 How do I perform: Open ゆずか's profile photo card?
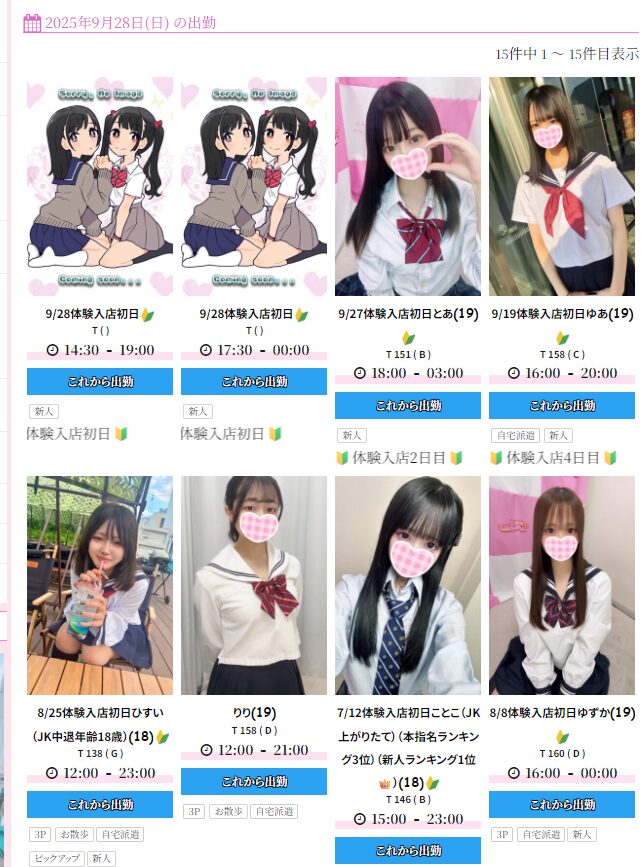coord(562,585)
